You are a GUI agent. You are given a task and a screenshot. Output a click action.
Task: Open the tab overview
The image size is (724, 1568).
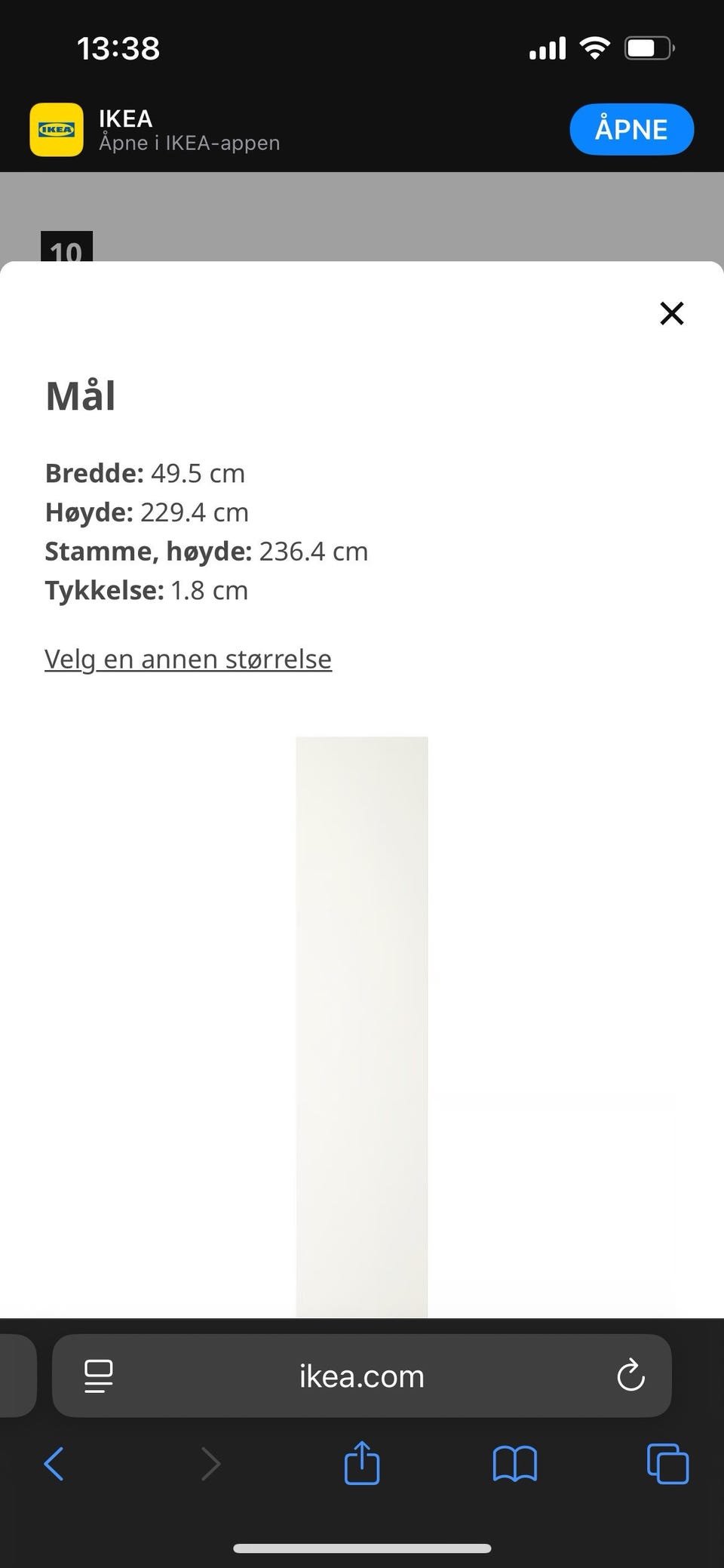[x=667, y=1465]
